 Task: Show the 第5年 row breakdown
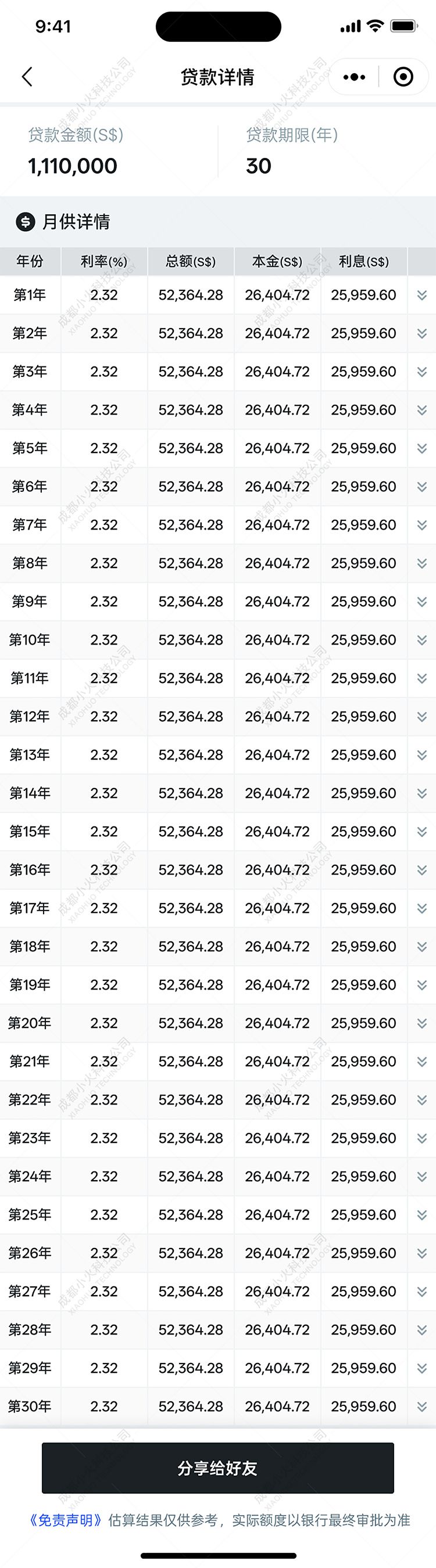(x=421, y=448)
